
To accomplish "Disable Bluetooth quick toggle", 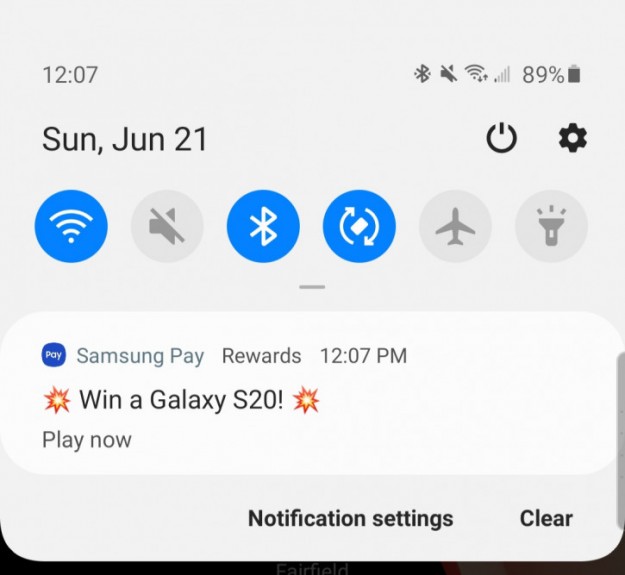I will coord(263,227).
